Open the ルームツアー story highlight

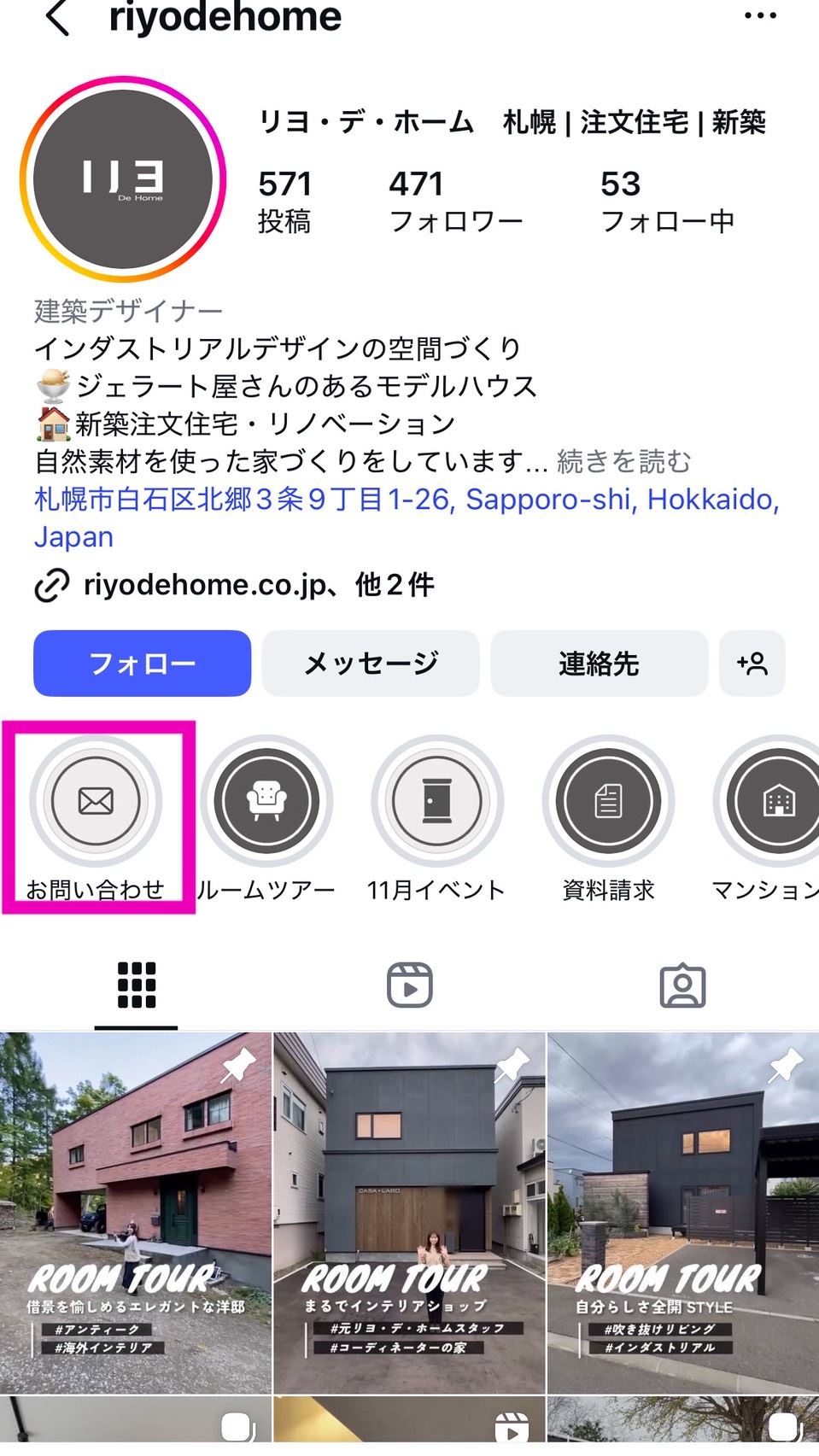pyautogui.click(x=266, y=802)
